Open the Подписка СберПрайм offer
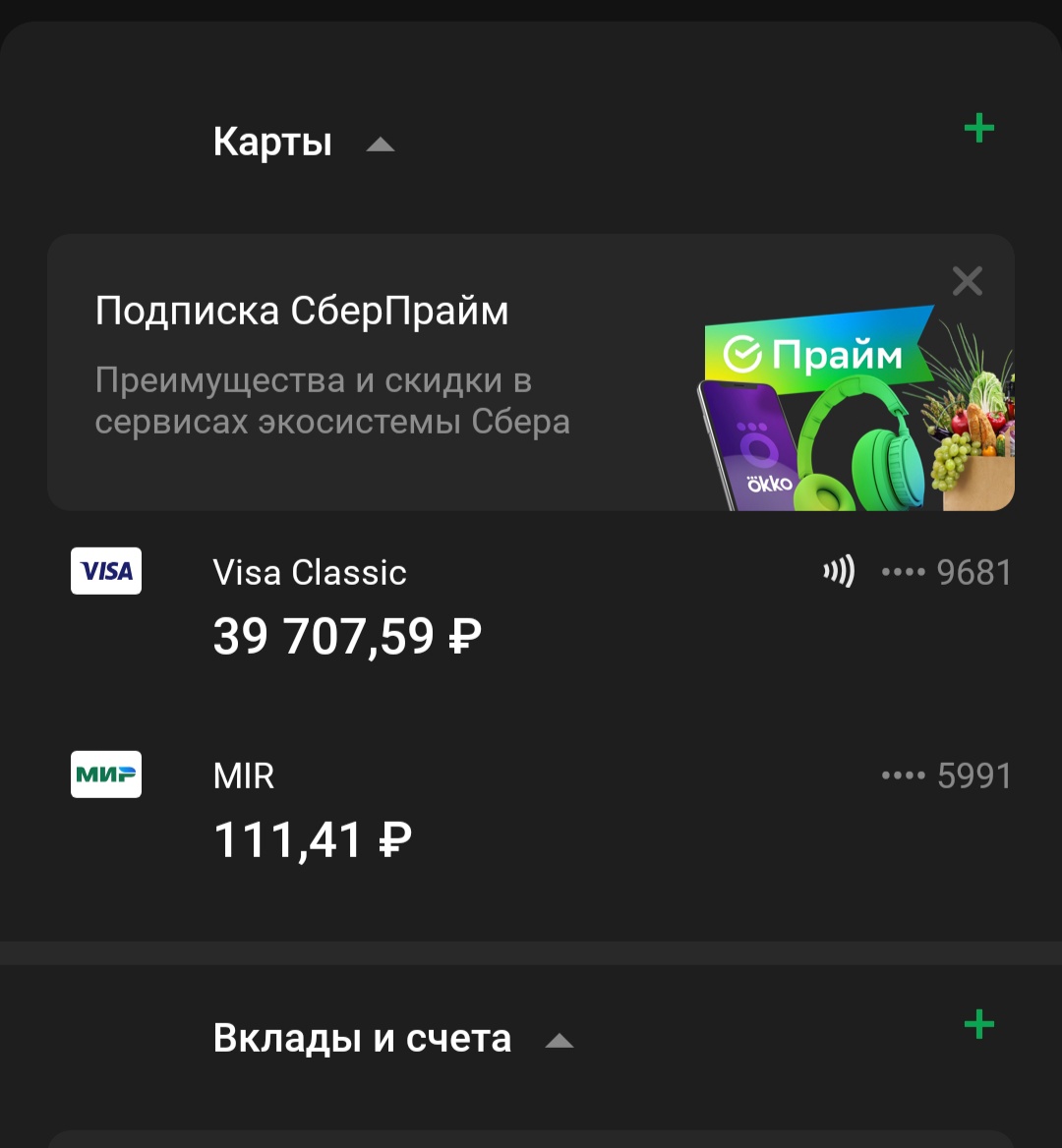This screenshot has width=1062, height=1148. [302, 311]
